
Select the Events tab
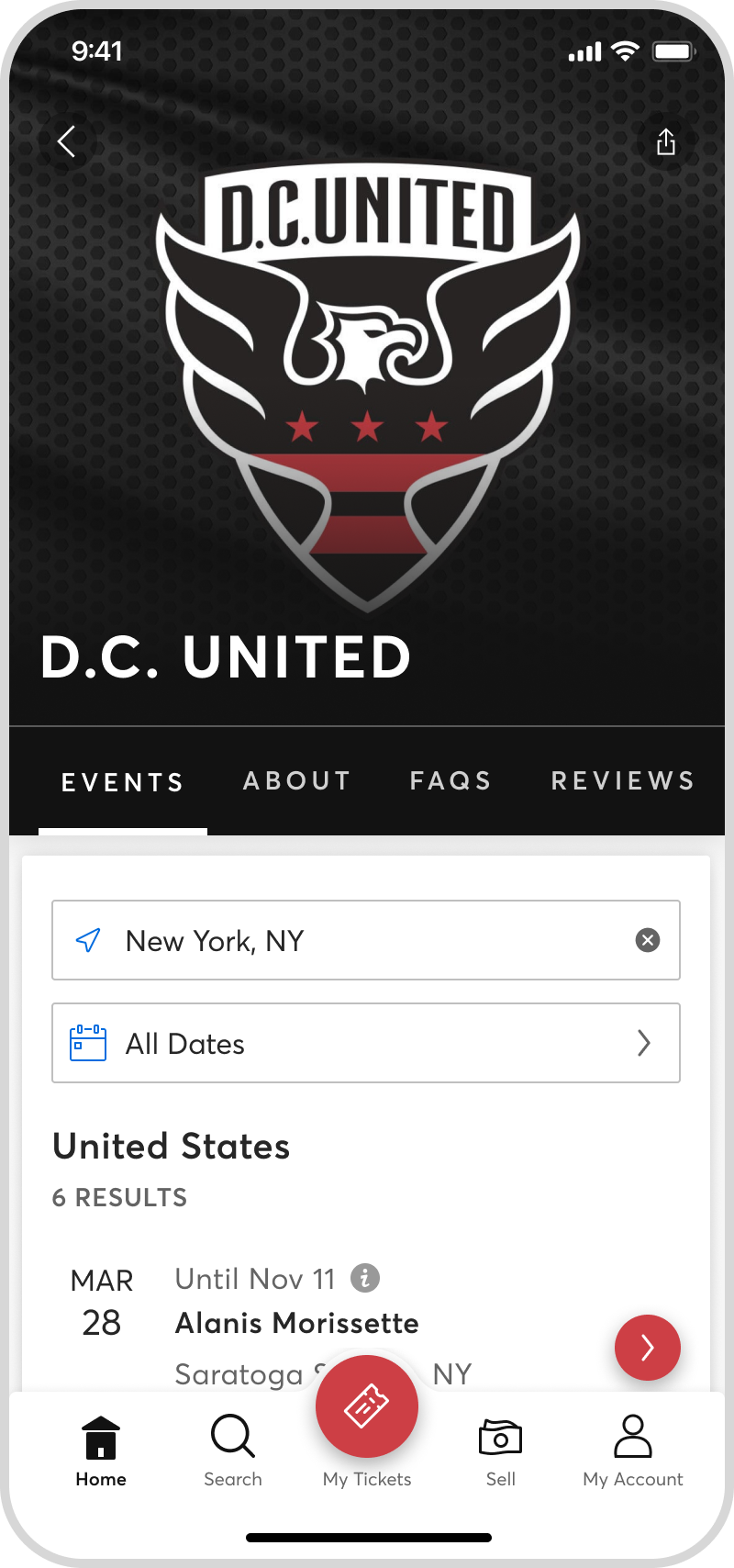click(123, 782)
